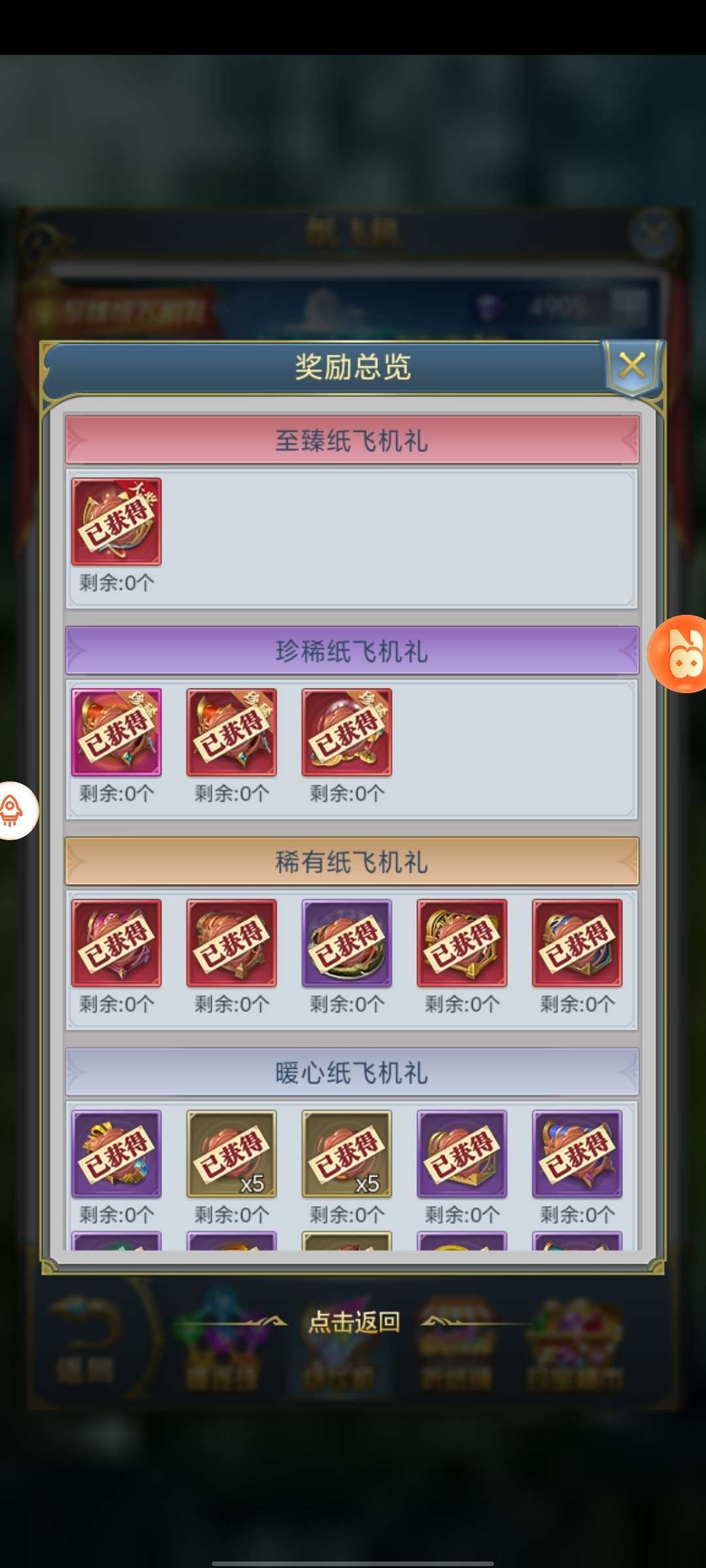
Task: View the first 稀有纸飞机礼 reward item
Action: (116, 943)
